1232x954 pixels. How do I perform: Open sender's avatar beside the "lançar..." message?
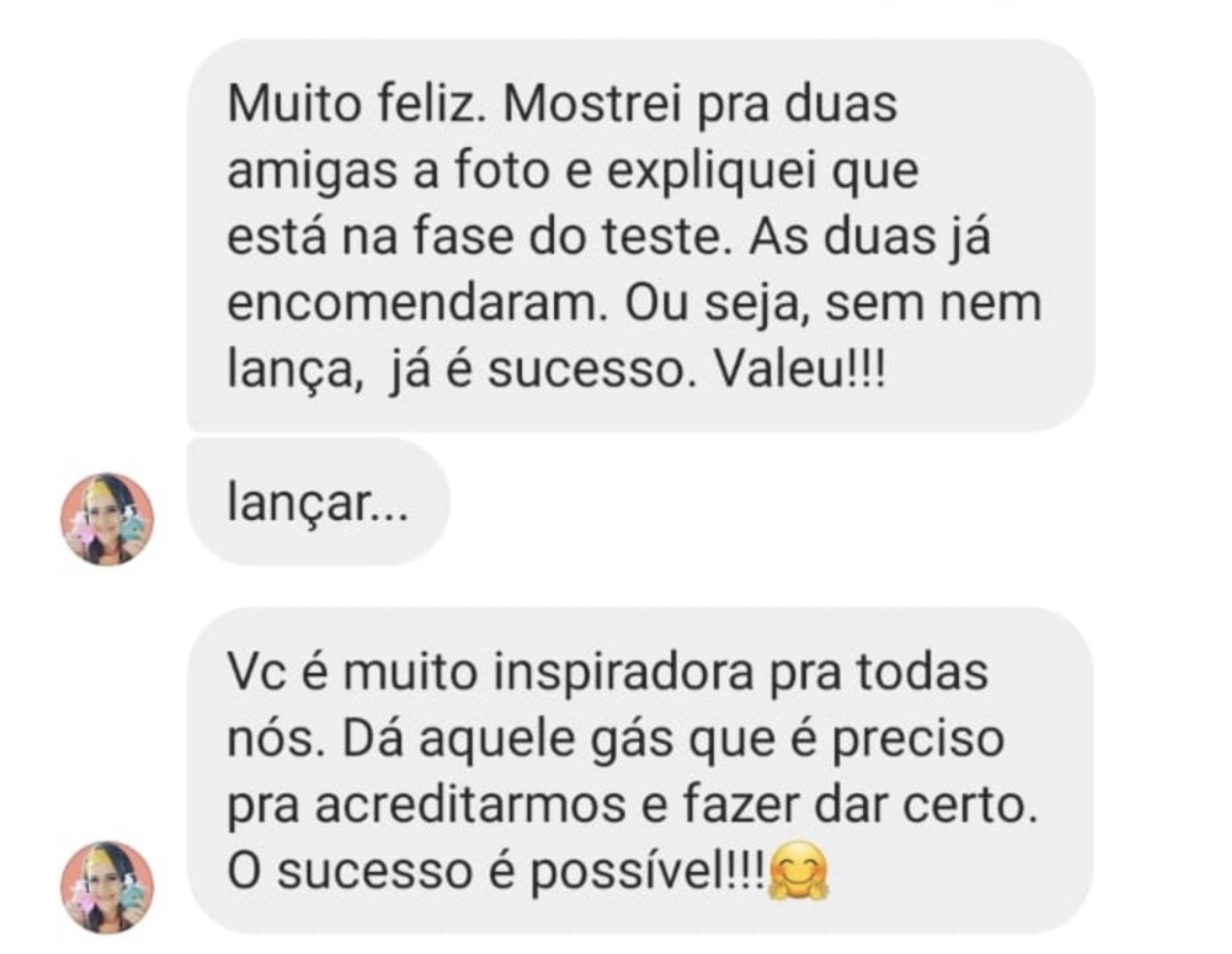point(108,519)
